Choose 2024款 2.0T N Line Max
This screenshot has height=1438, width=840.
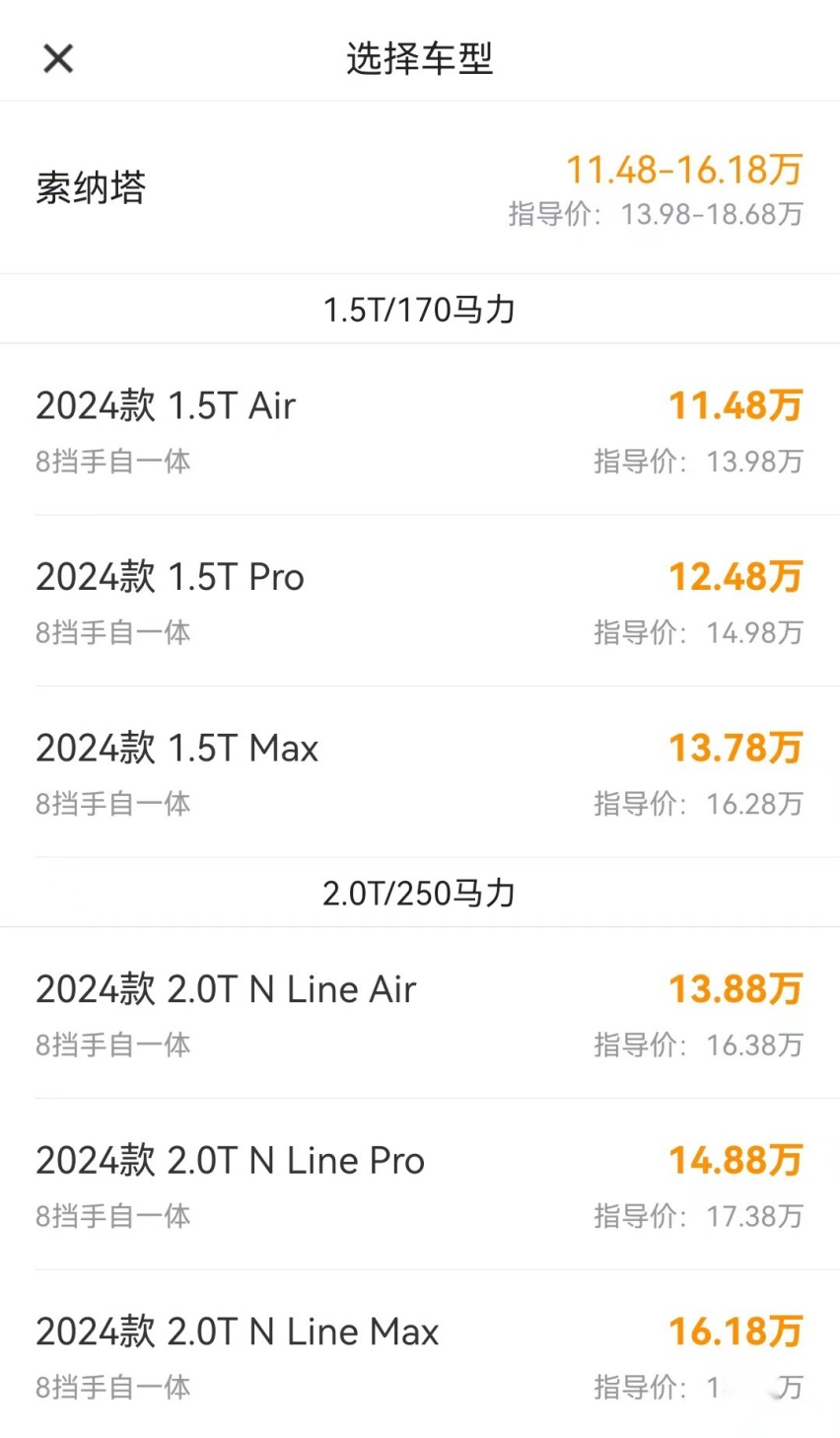coord(419,1356)
